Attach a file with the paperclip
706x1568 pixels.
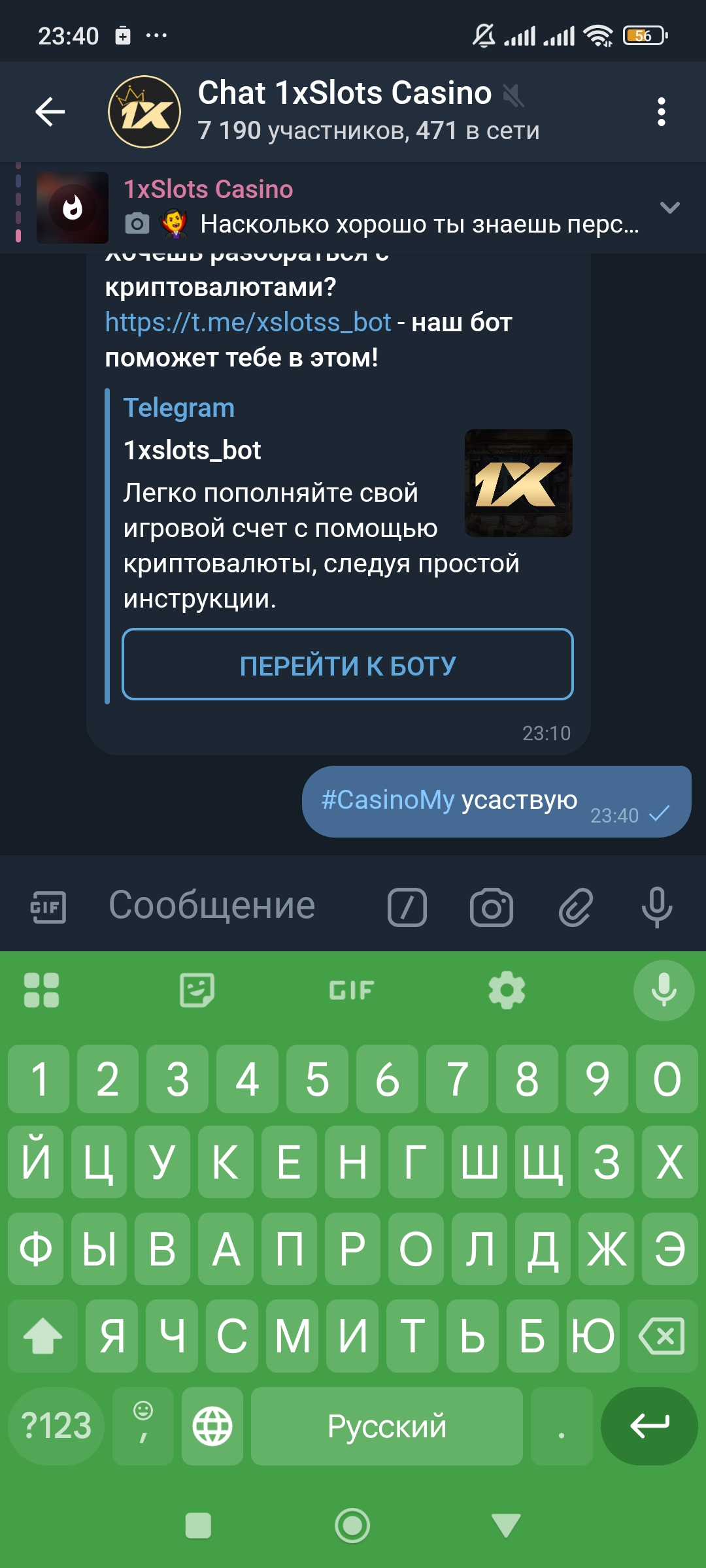pos(575,907)
